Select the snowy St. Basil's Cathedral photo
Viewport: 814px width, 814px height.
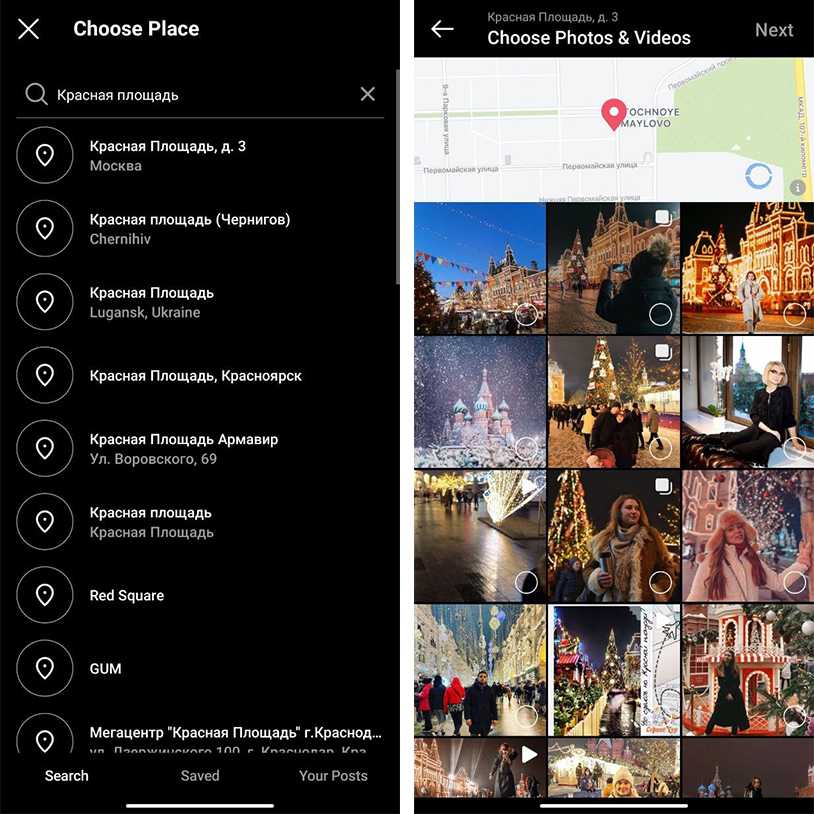[x=480, y=402]
